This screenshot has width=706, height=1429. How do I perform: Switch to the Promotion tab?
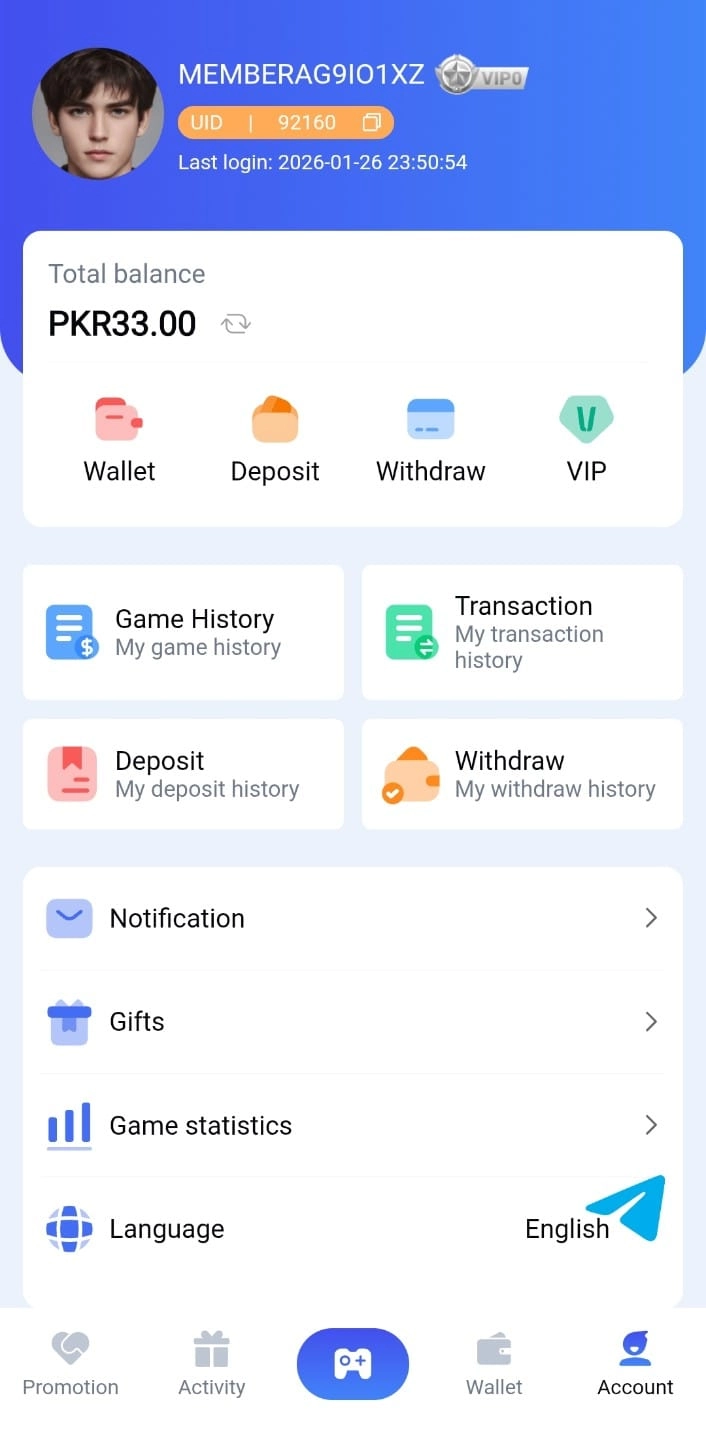point(70,1363)
